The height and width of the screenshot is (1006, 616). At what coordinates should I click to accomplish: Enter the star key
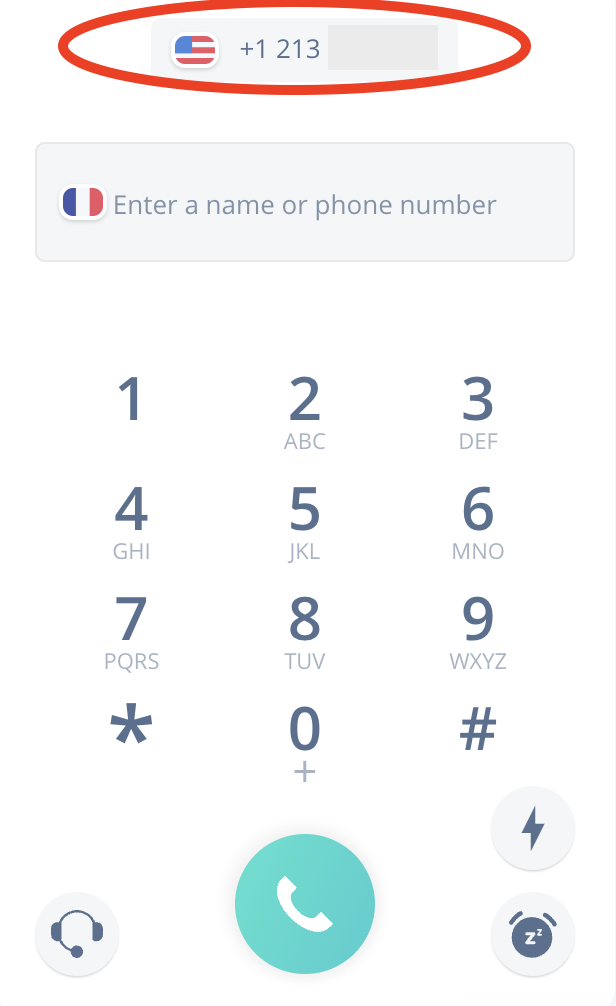pyautogui.click(x=132, y=725)
